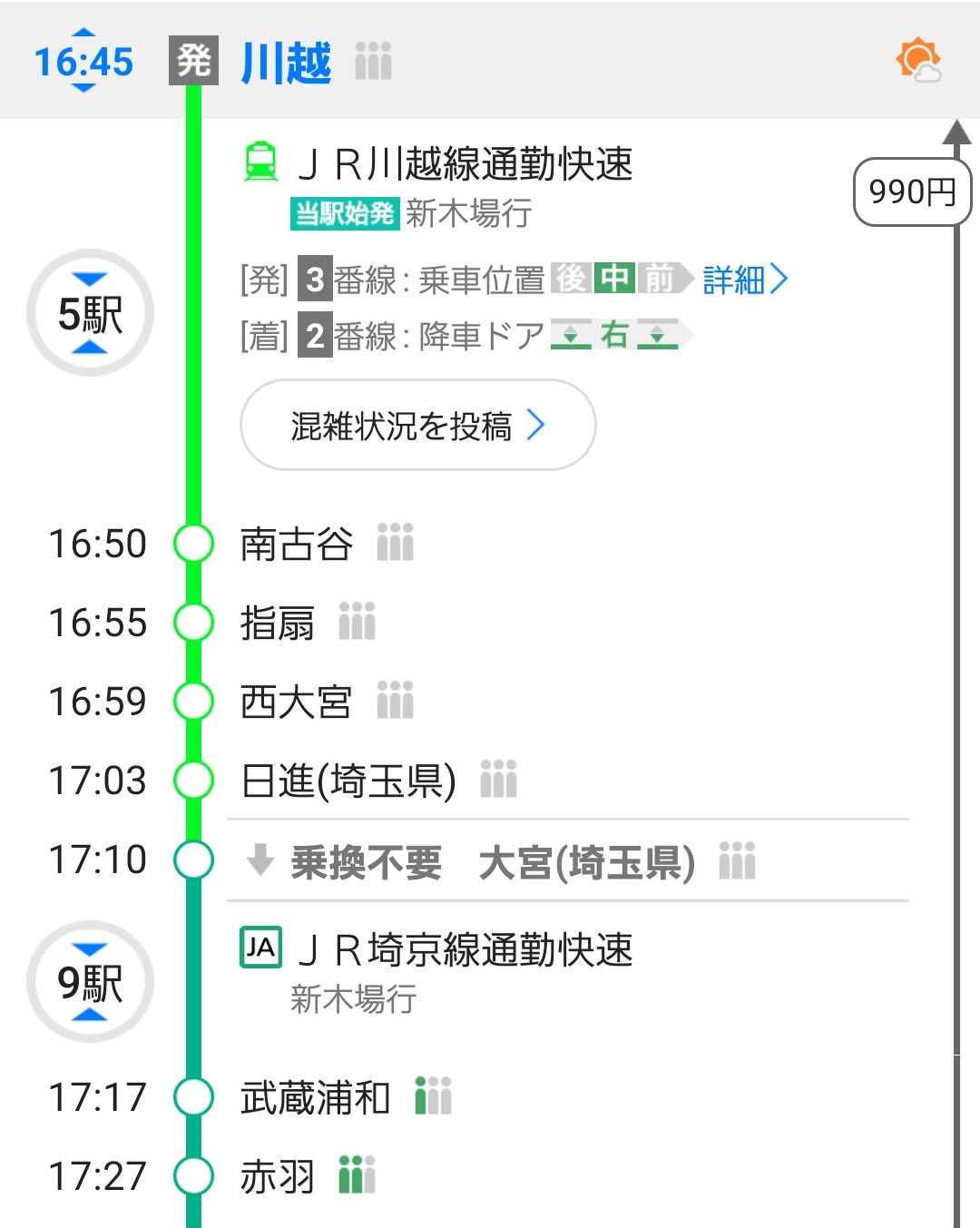Tap the 混雑状況を投稿 button
Screen dimensions: 980x1228
417,426
